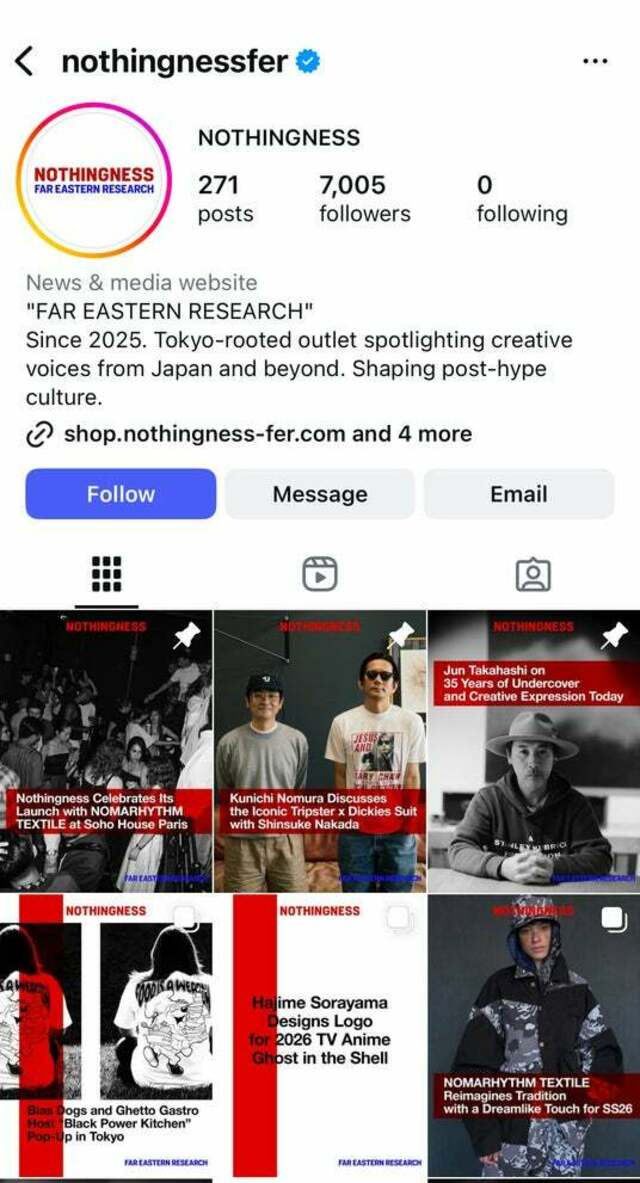This screenshot has height=1183, width=640.
Task: Tap the Email button
Action: (x=519, y=494)
